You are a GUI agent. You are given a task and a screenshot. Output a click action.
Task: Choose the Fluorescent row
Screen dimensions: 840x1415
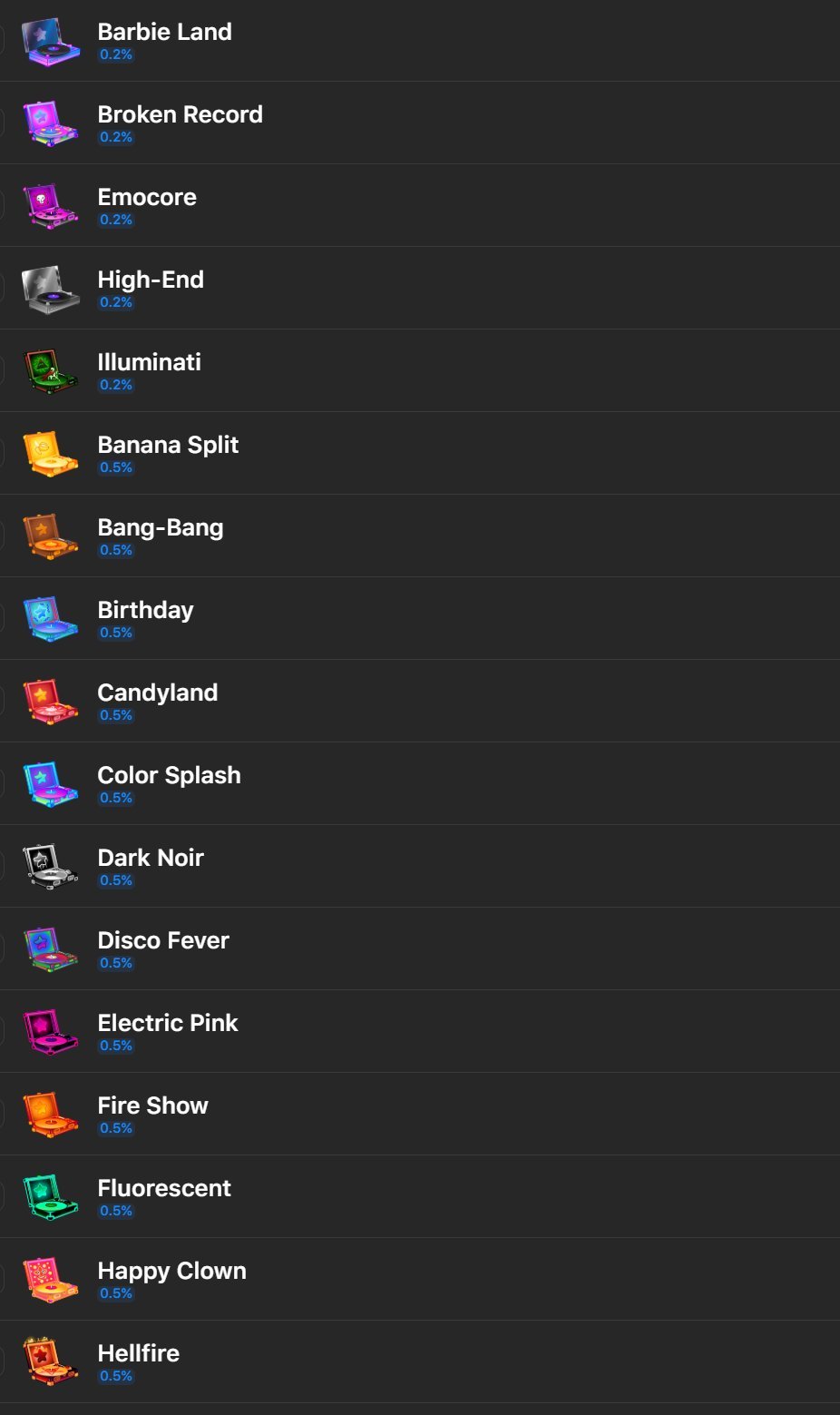420,1197
